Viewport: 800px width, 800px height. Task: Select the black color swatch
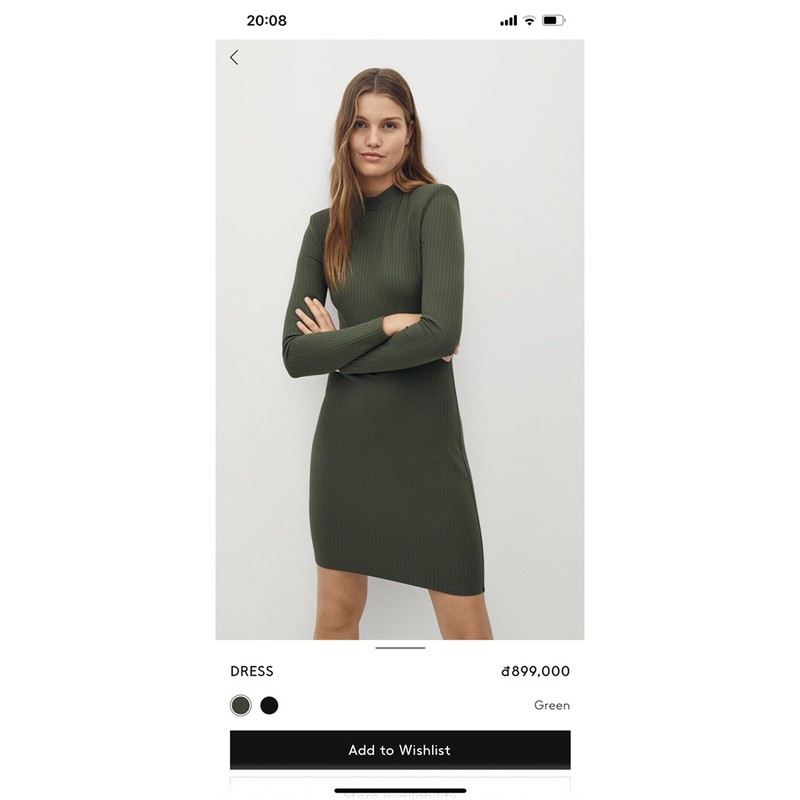pyautogui.click(x=269, y=705)
